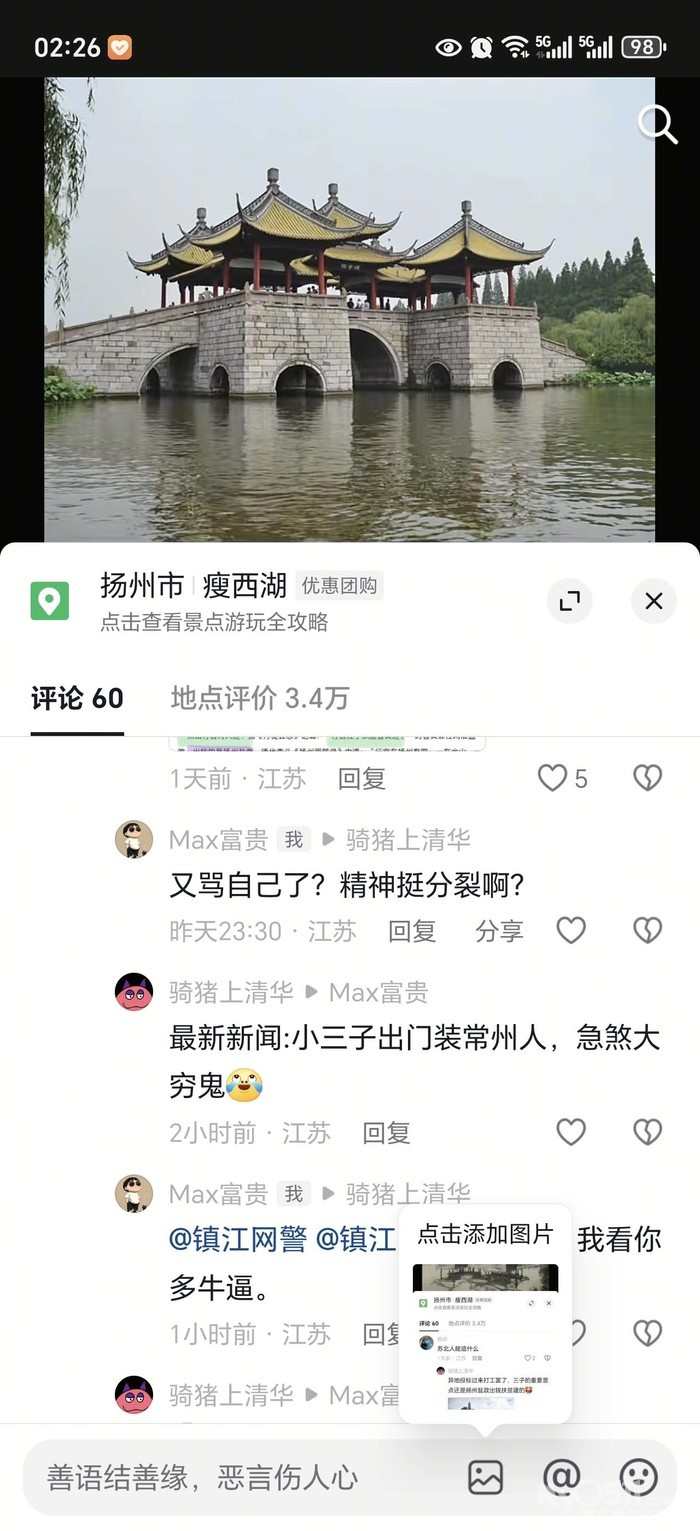Mention someone with the @ icon
The width and height of the screenshot is (700, 1531).
pos(562,1477)
